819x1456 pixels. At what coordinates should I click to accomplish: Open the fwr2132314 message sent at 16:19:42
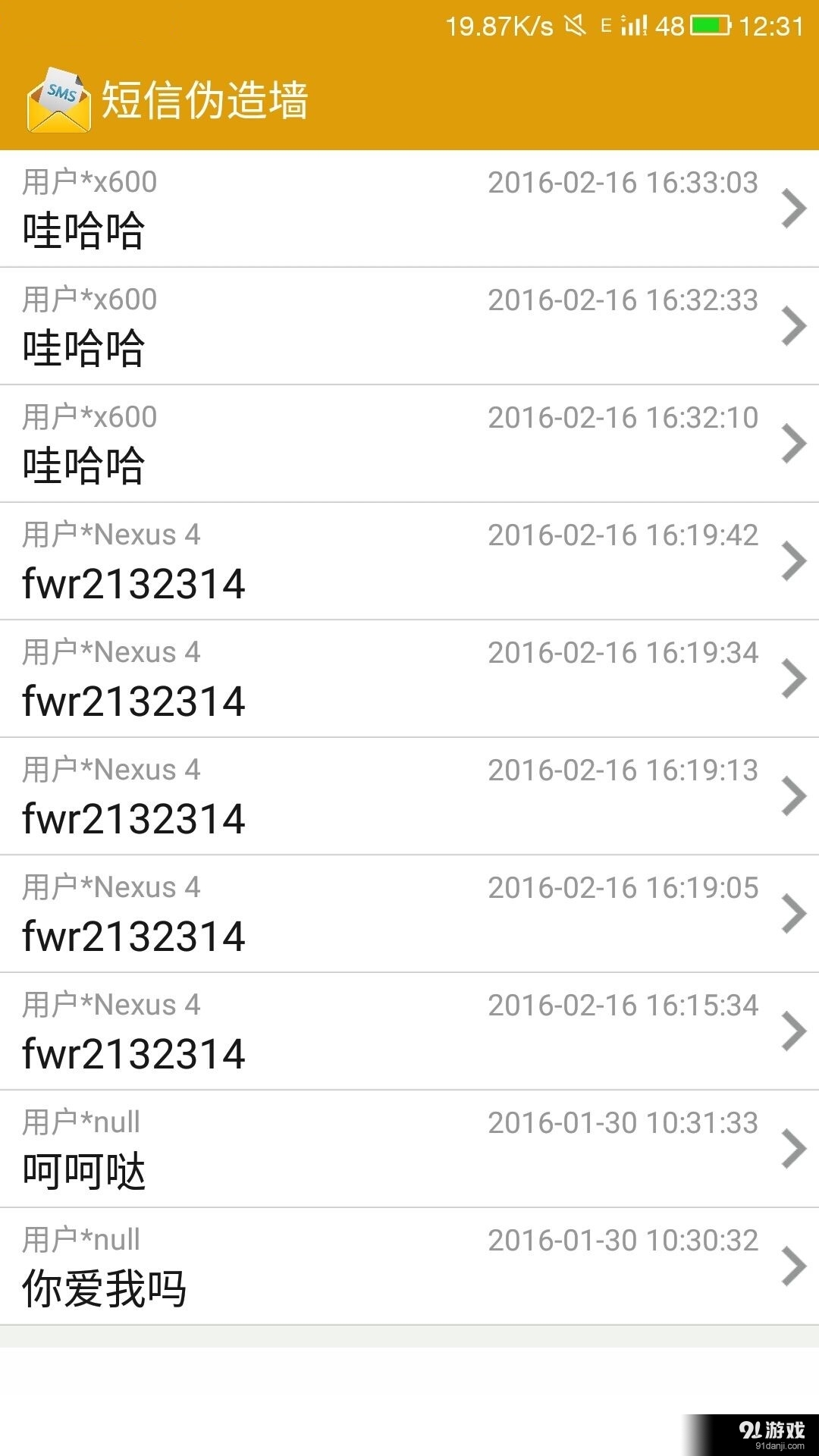[409, 561]
